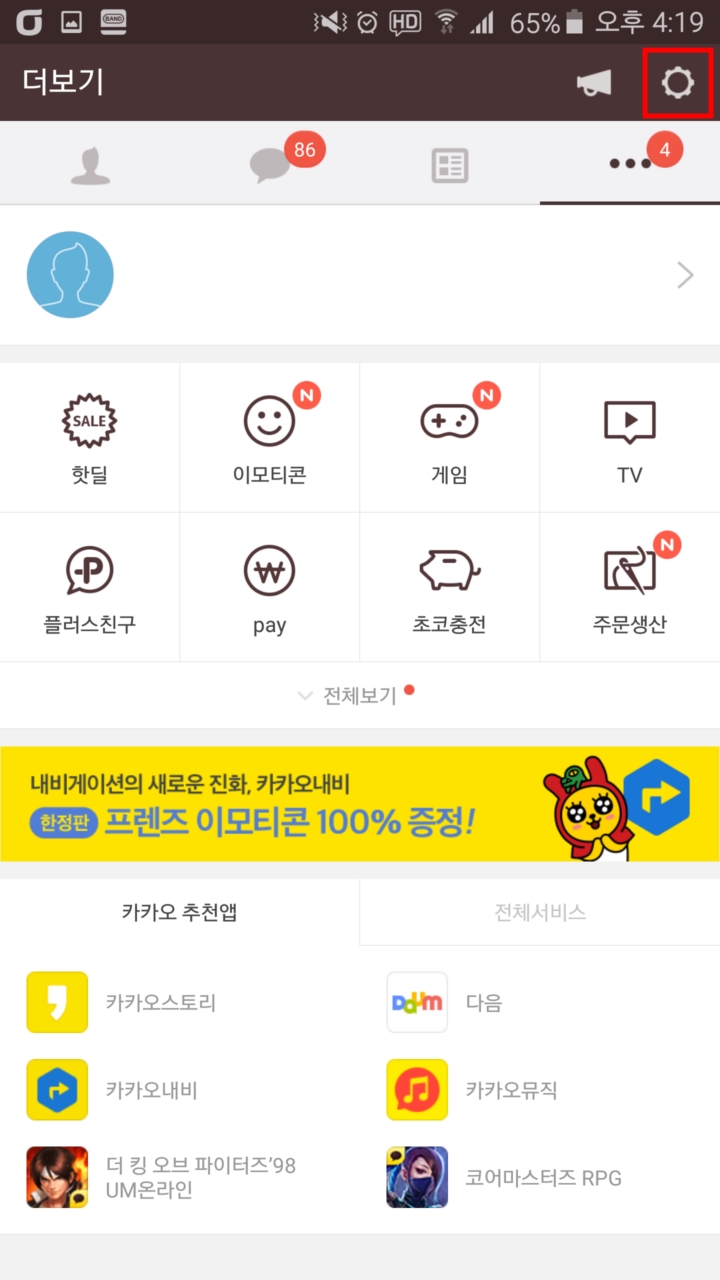The image size is (720, 1280).
Task: Expand 전체보기 to show all items
Action: [x=360, y=695]
